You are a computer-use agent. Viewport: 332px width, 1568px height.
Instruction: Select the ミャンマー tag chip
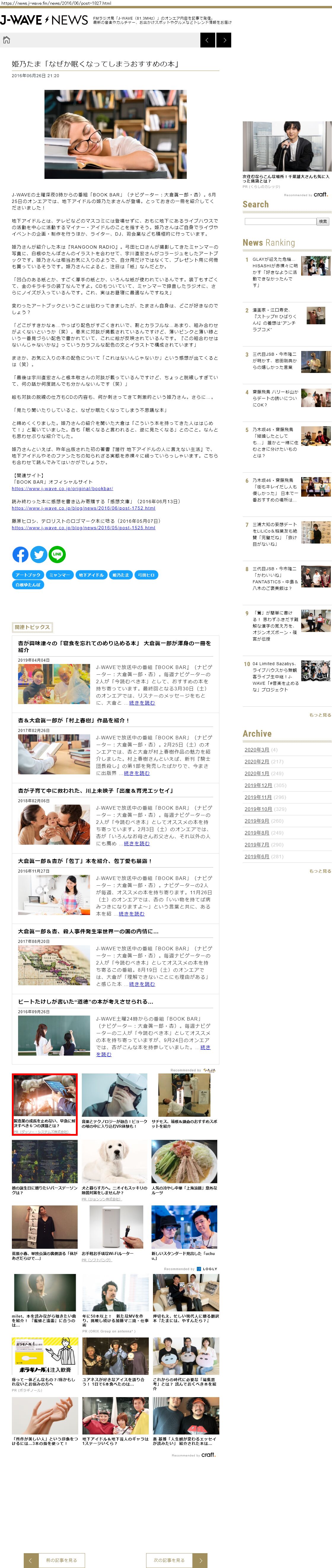(x=59, y=575)
